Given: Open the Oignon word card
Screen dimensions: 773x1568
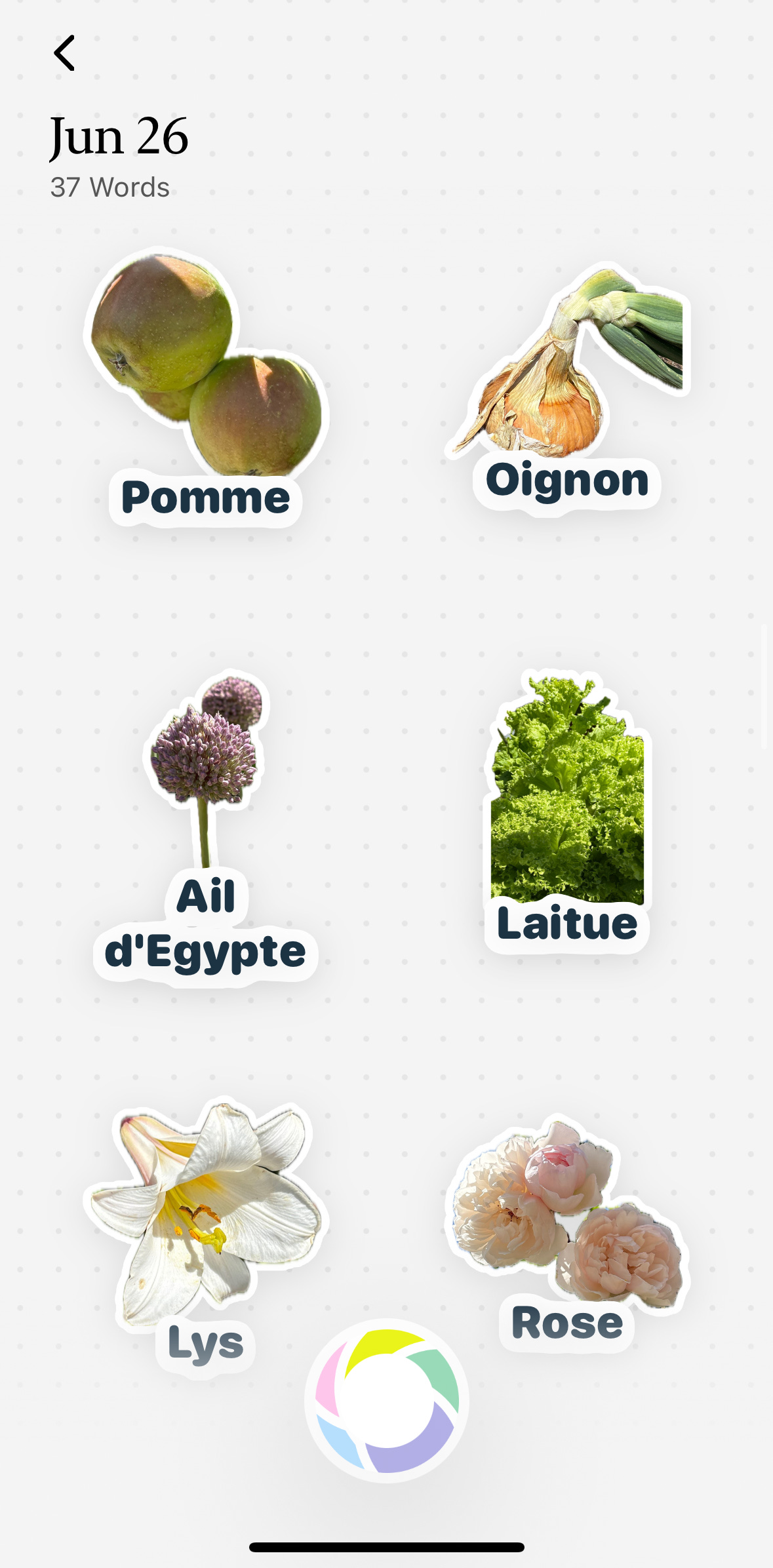Looking at the screenshot, I should click(x=568, y=387).
